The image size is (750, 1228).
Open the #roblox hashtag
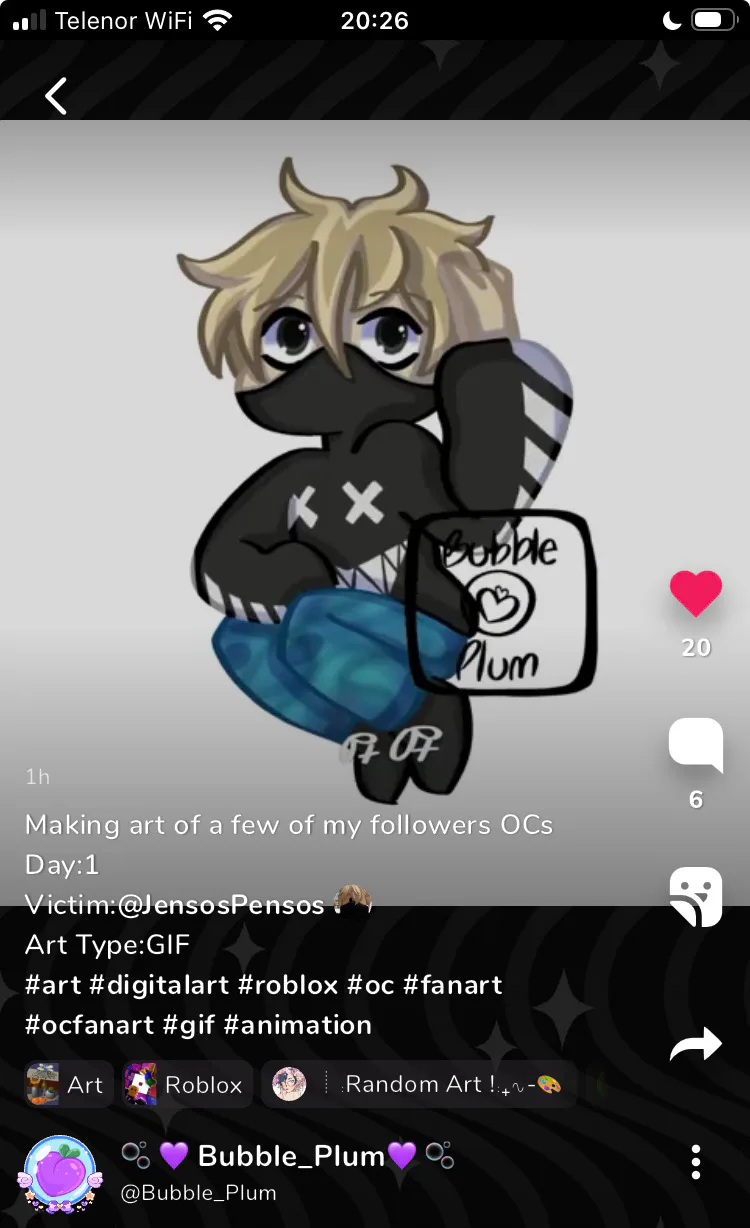coord(288,985)
